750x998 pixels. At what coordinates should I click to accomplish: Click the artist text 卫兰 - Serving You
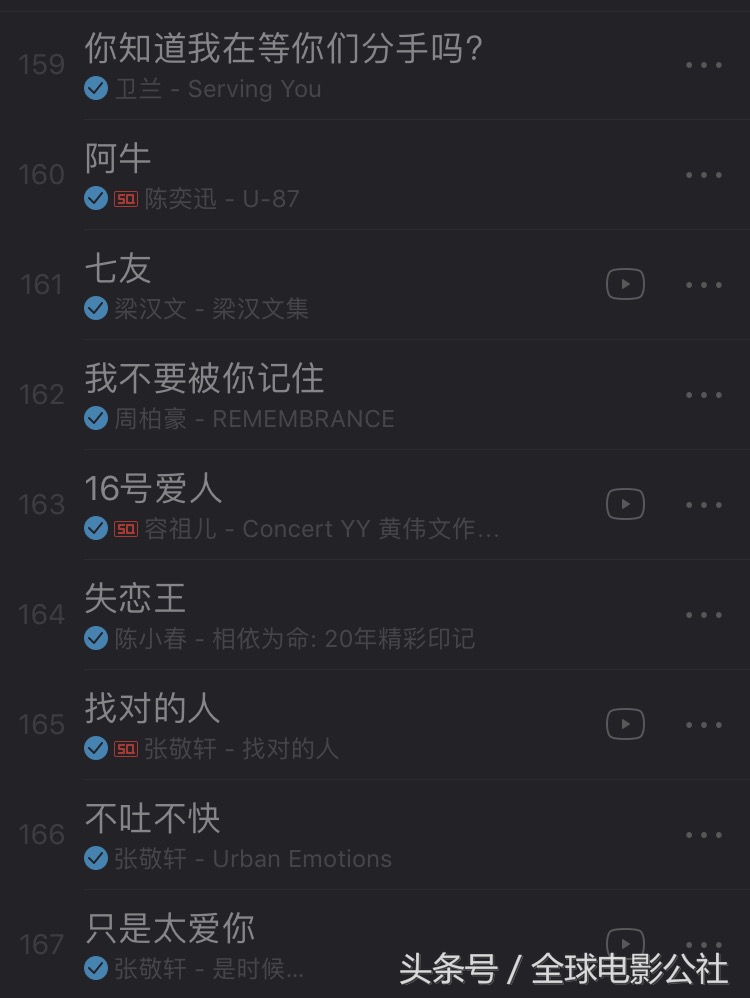[215, 89]
